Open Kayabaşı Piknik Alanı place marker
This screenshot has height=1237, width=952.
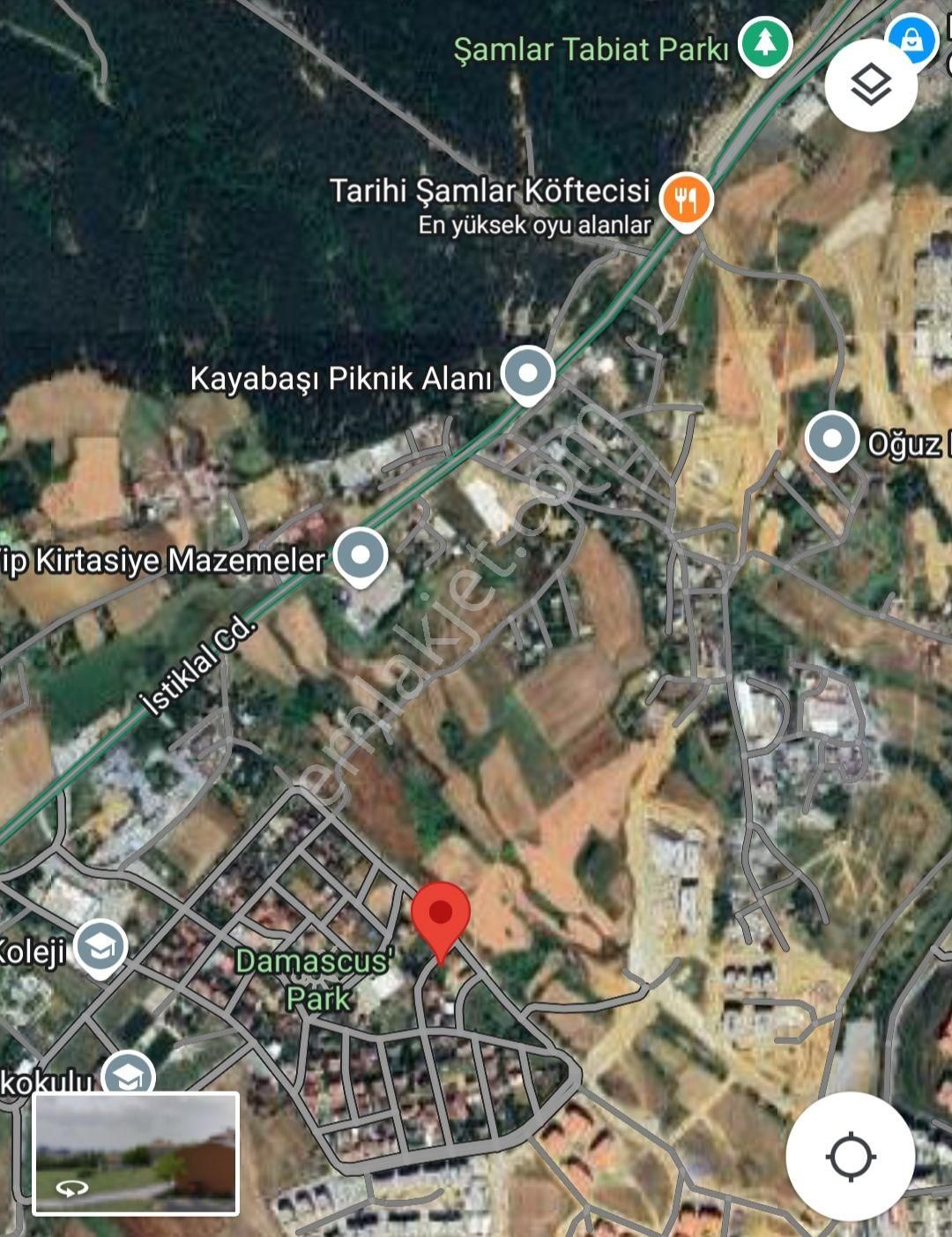click(x=528, y=374)
